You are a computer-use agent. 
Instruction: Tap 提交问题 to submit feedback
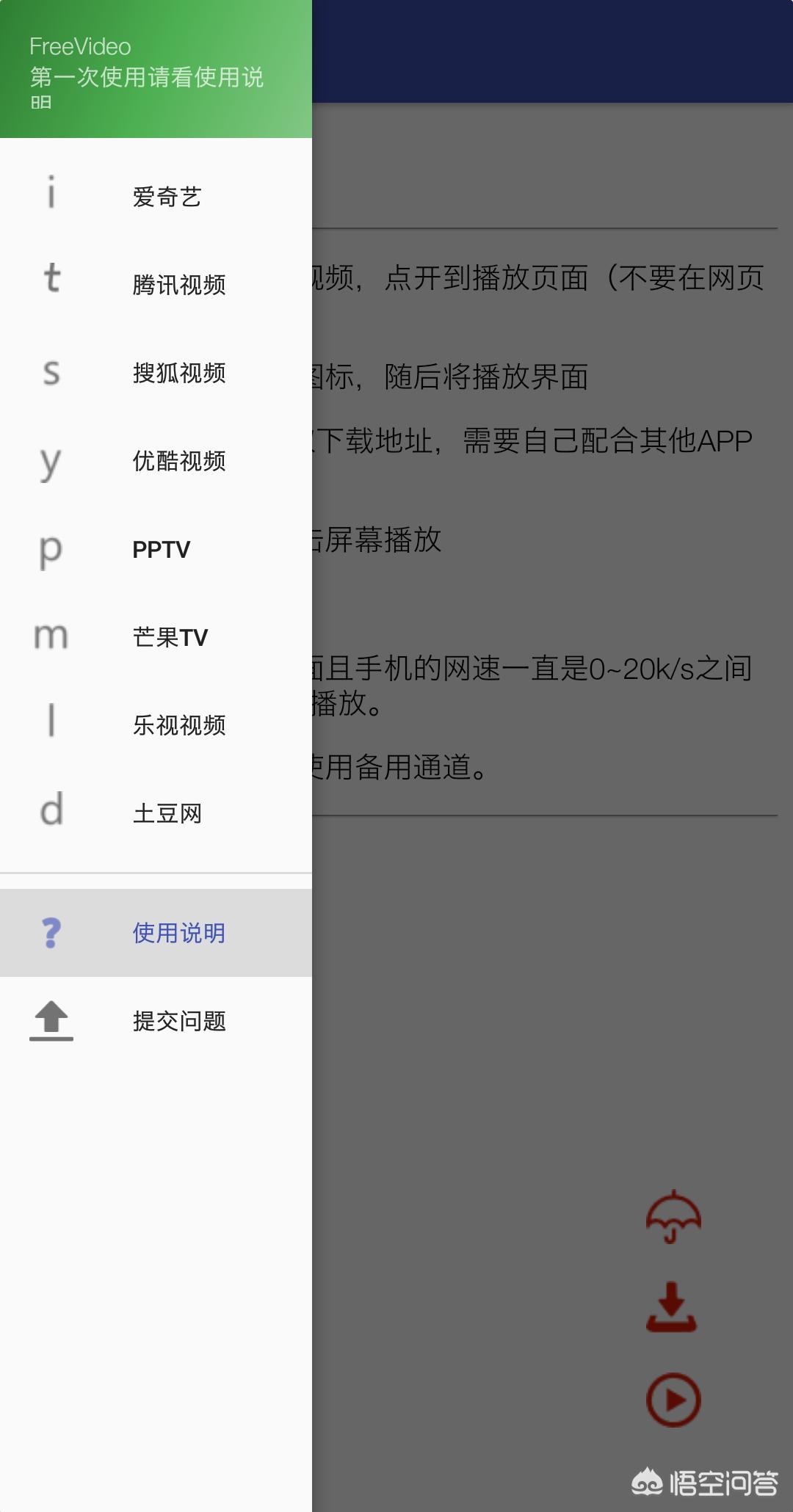pos(156,1021)
